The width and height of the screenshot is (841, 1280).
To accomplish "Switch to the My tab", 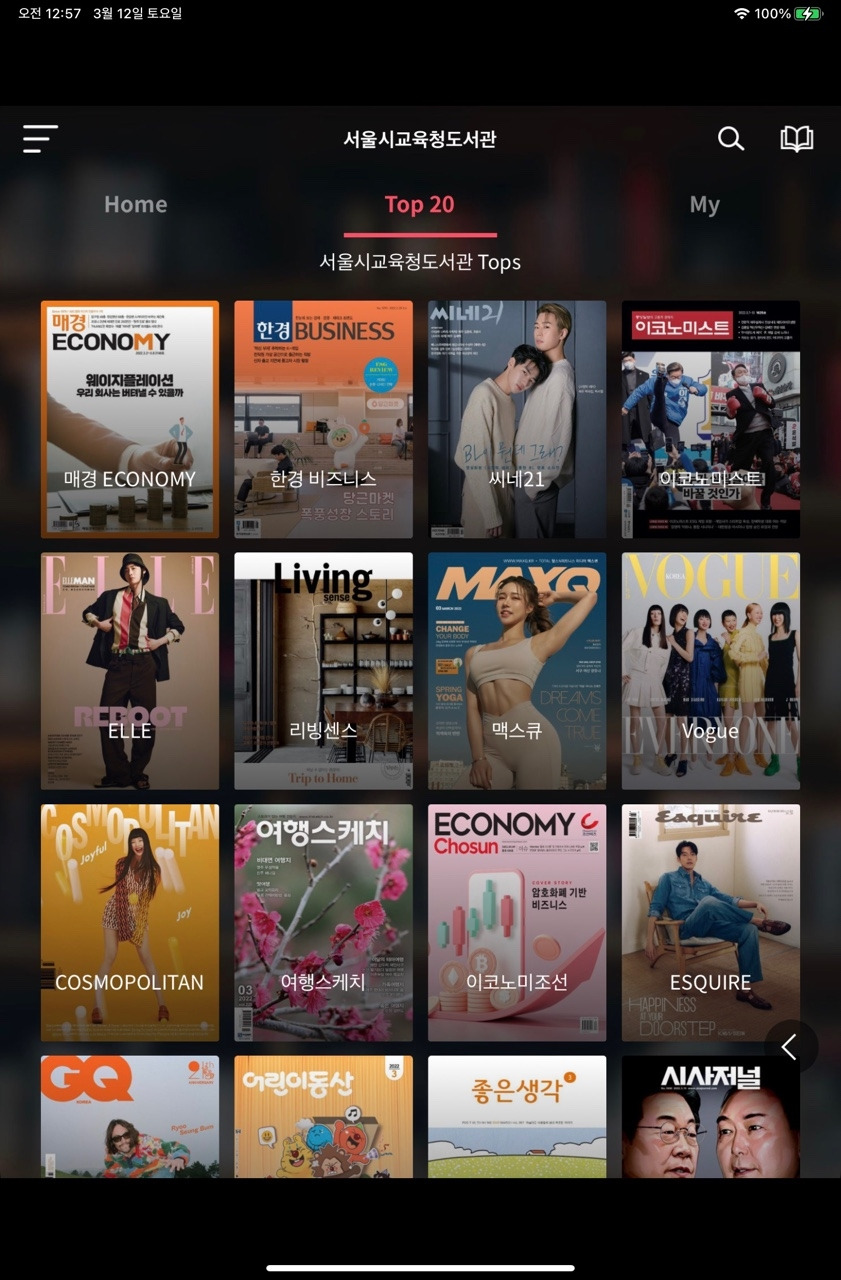I will click(x=704, y=204).
